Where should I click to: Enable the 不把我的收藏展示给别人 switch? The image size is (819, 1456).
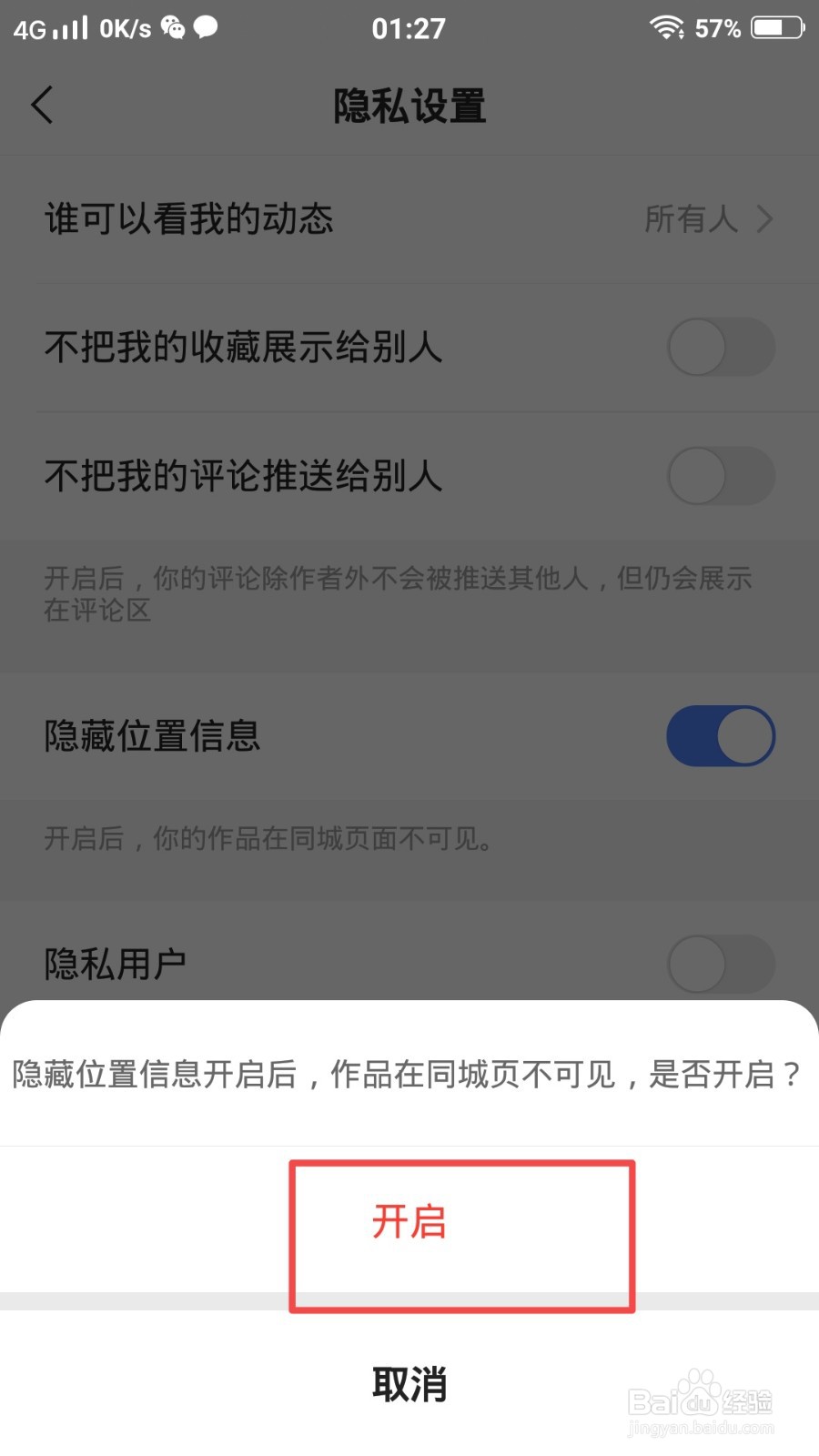tap(719, 346)
